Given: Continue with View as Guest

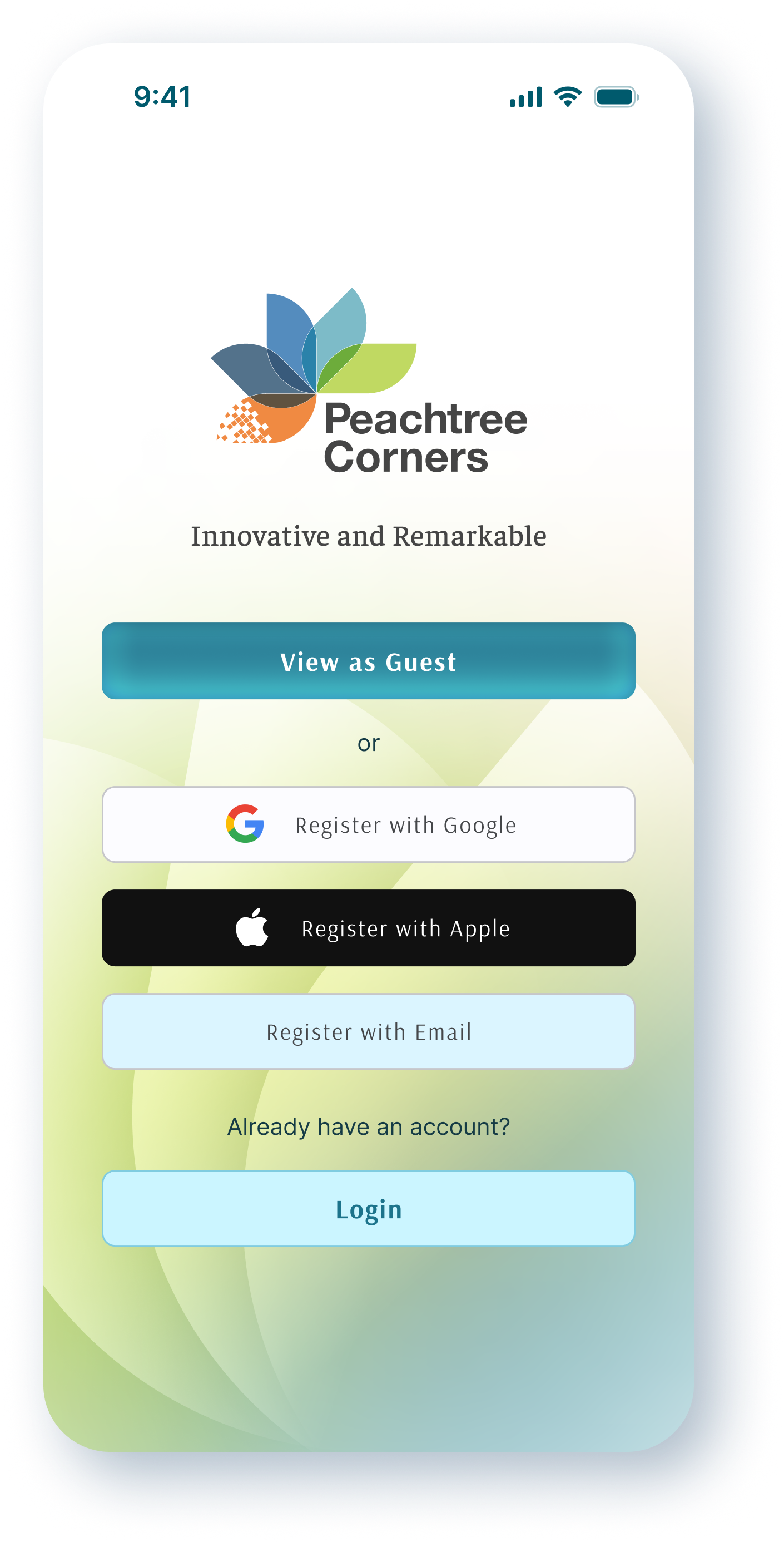Looking at the screenshot, I should click(368, 661).
